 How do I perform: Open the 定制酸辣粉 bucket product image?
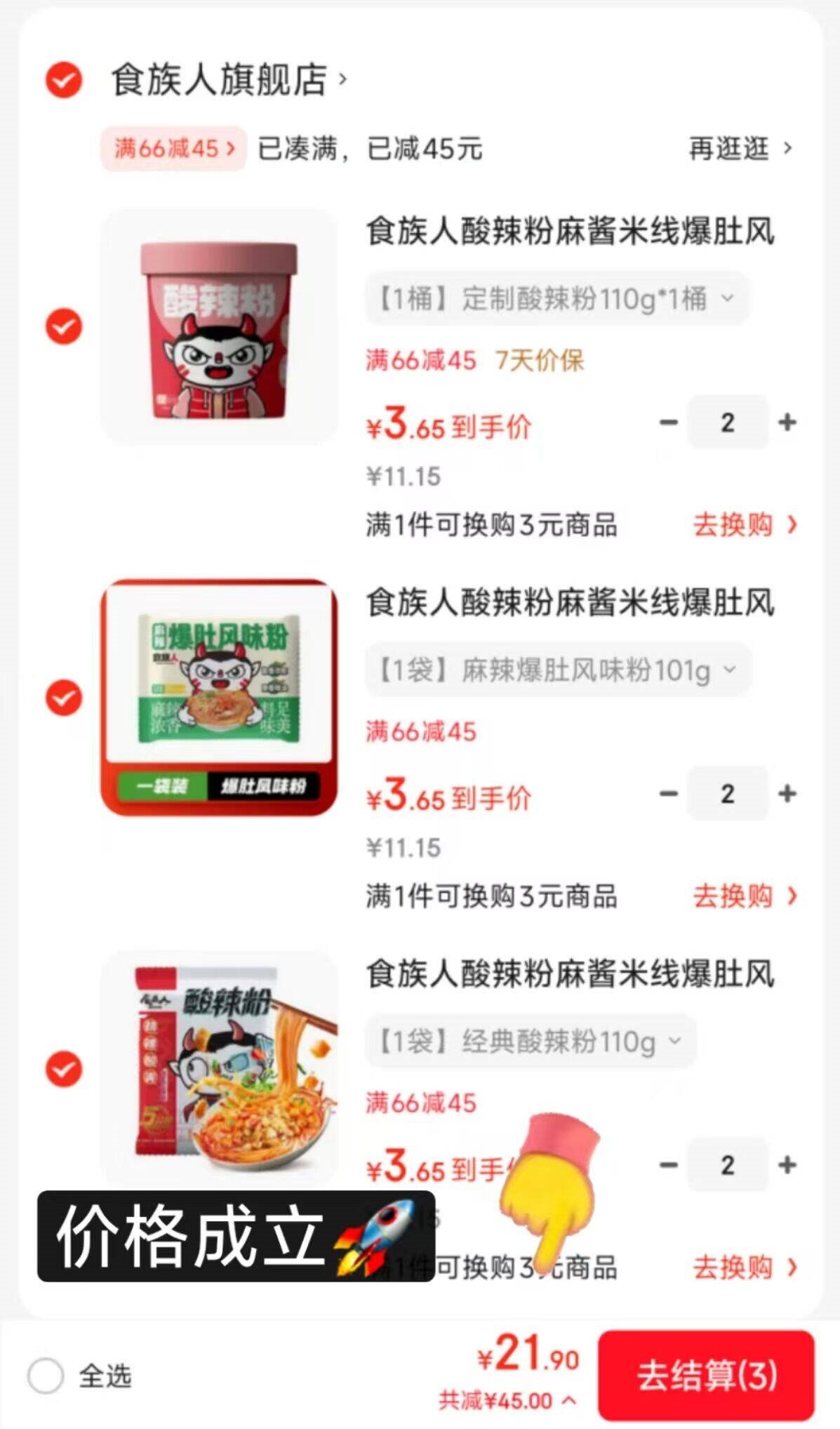219,327
